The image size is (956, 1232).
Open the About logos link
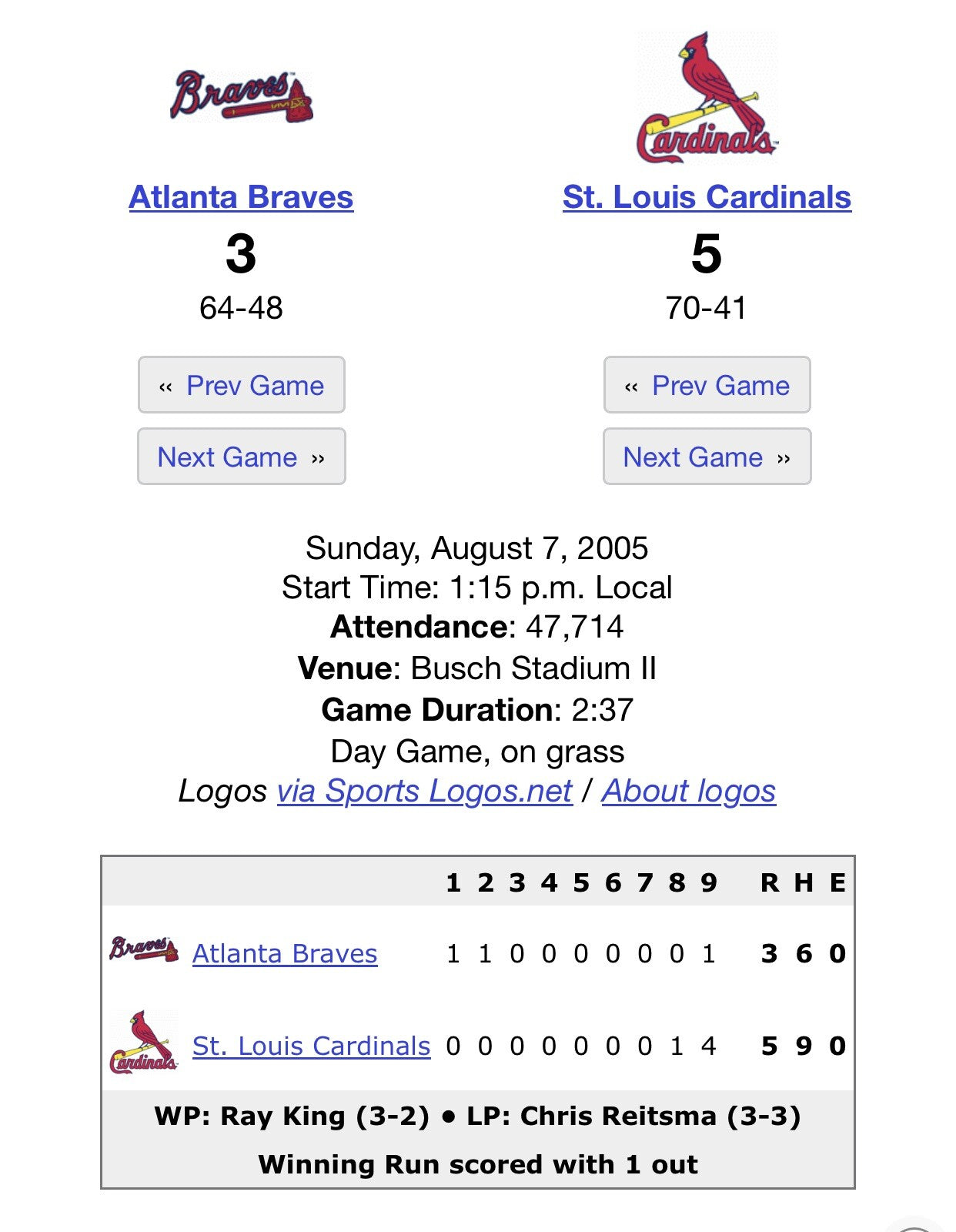[x=688, y=791]
